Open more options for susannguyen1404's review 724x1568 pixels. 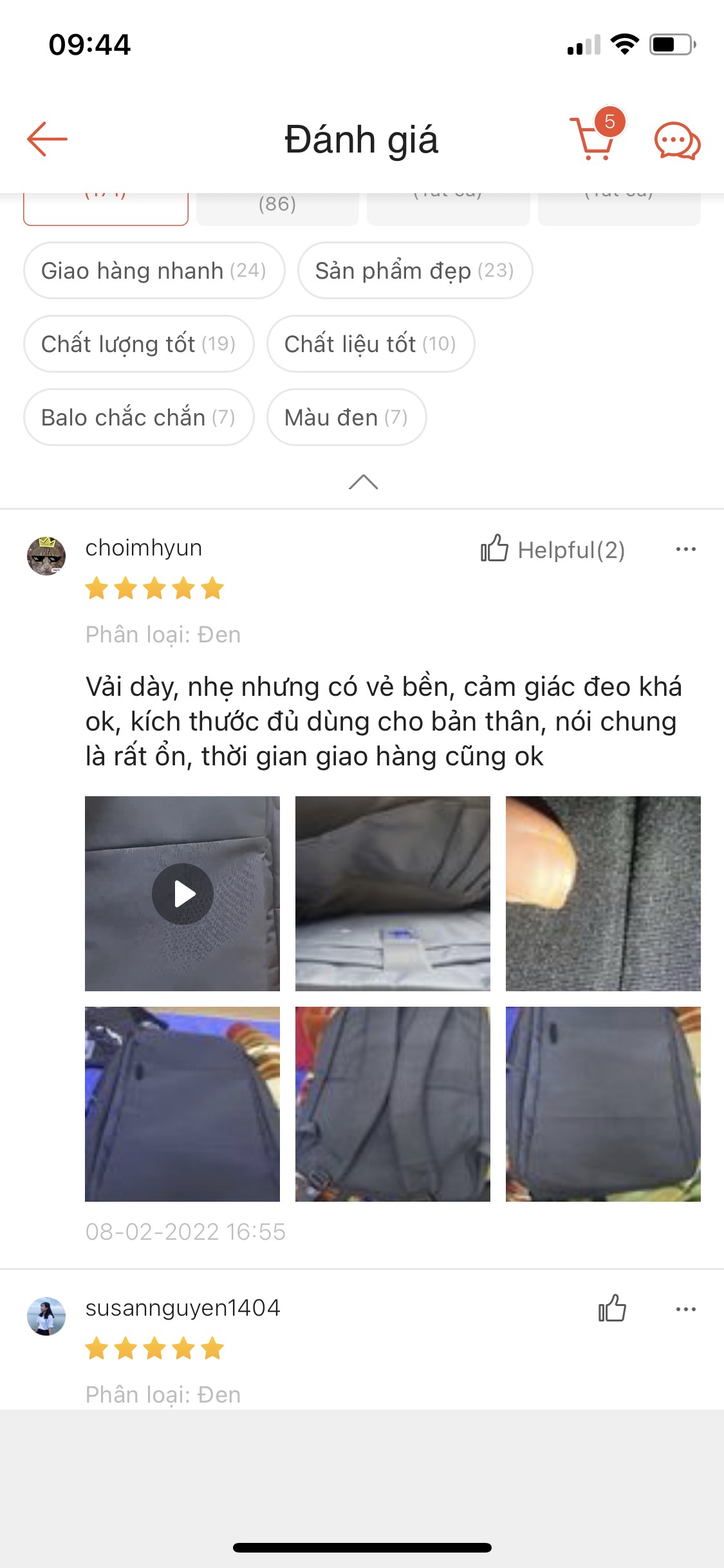(x=685, y=1309)
